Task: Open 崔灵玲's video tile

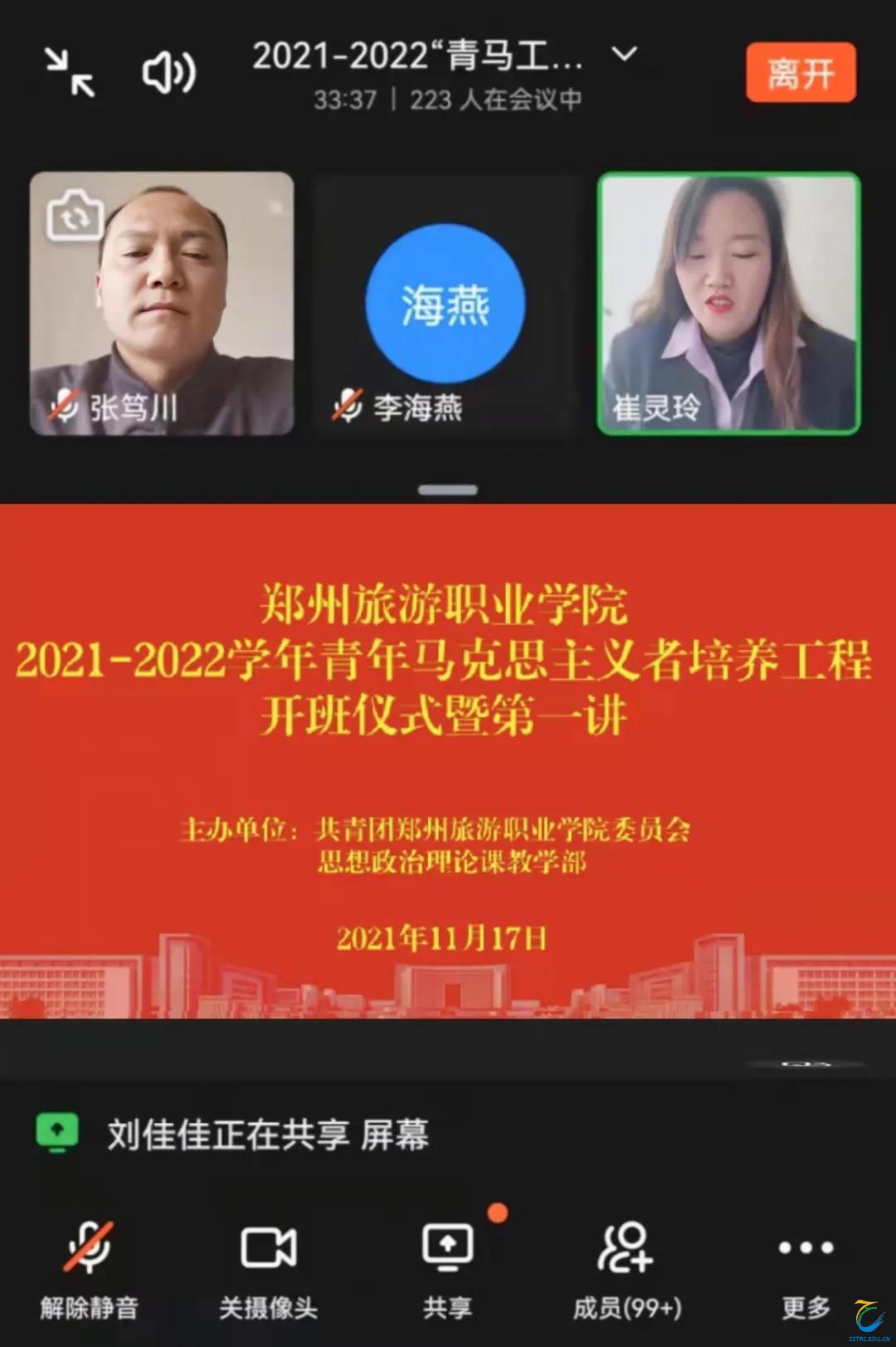Action: [728, 304]
